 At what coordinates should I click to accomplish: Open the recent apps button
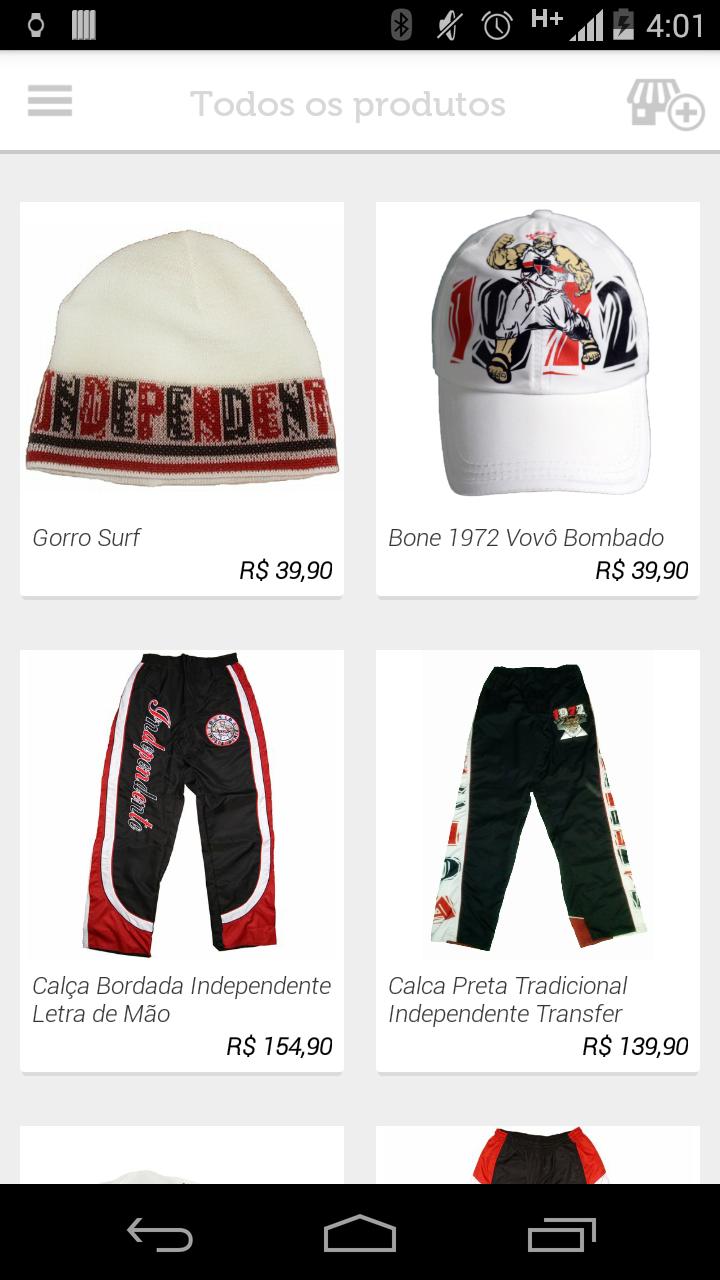(x=560, y=1236)
